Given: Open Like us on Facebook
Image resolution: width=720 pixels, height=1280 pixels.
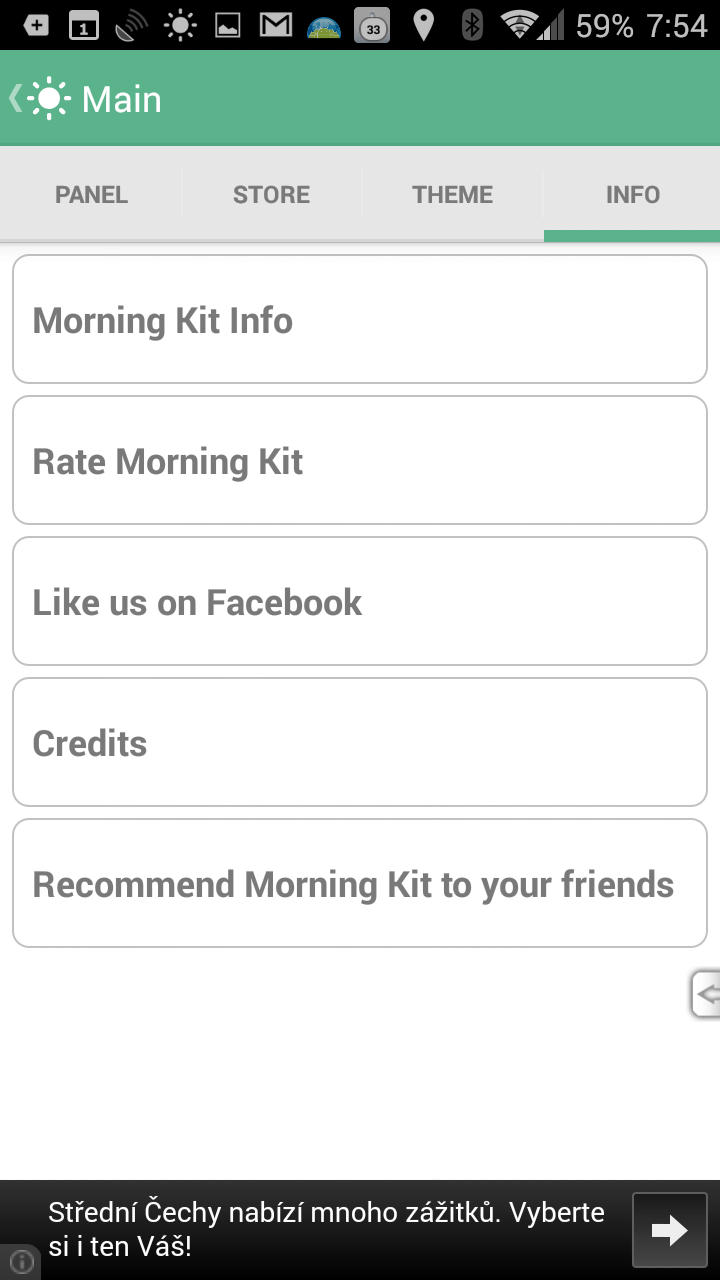Looking at the screenshot, I should pos(360,601).
